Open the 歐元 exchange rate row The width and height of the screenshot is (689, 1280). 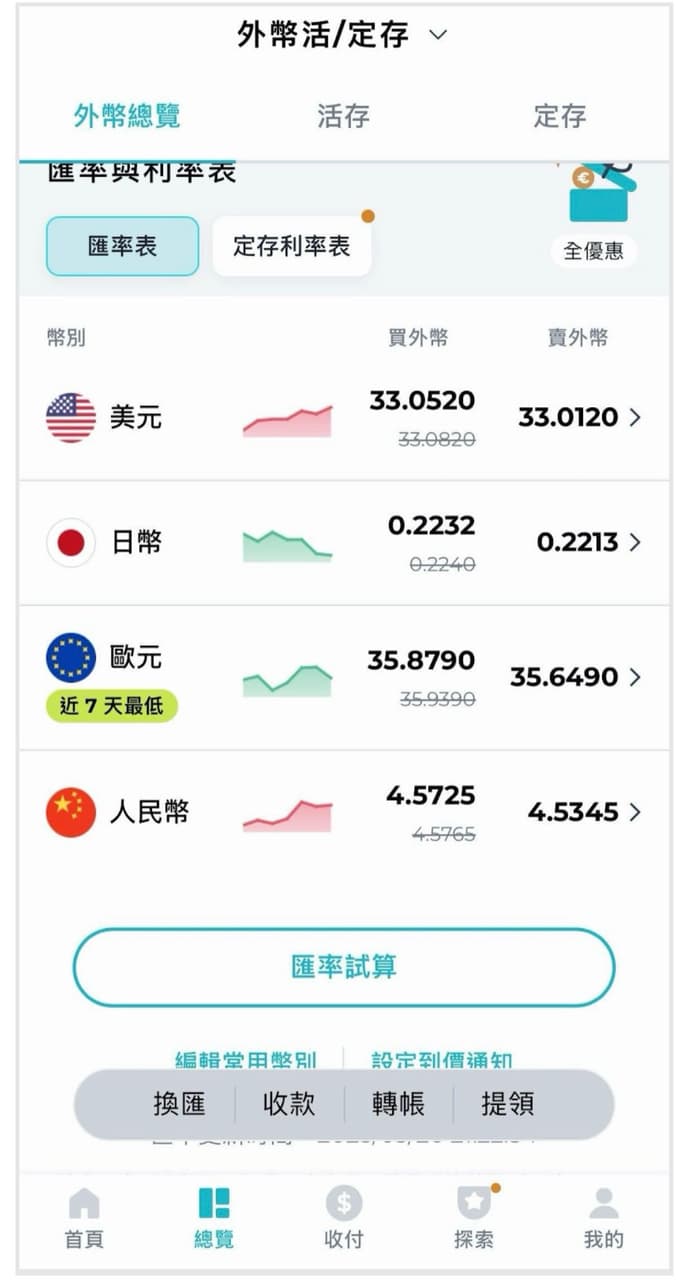pos(344,678)
